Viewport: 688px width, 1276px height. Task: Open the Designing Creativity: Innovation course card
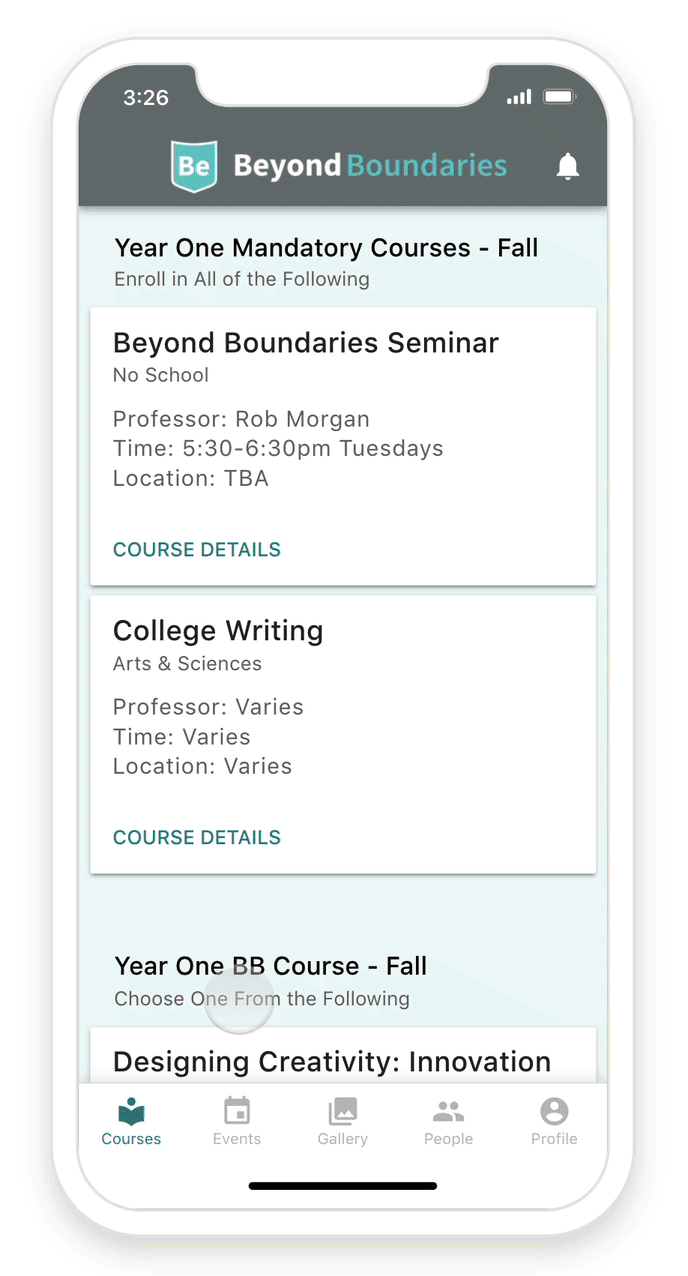(343, 1055)
